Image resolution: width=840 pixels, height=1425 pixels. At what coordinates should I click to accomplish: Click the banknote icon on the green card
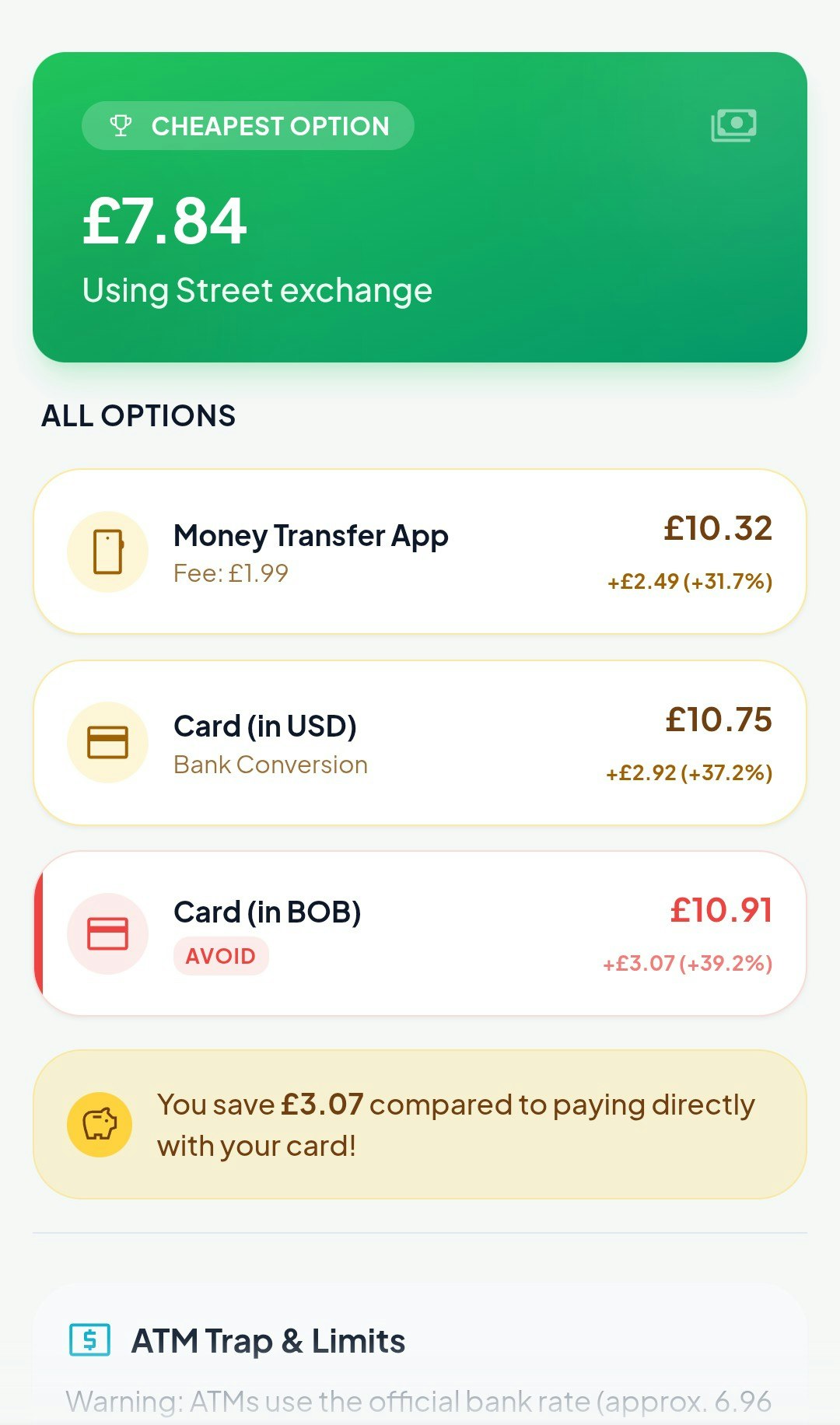pyautogui.click(x=733, y=126)
